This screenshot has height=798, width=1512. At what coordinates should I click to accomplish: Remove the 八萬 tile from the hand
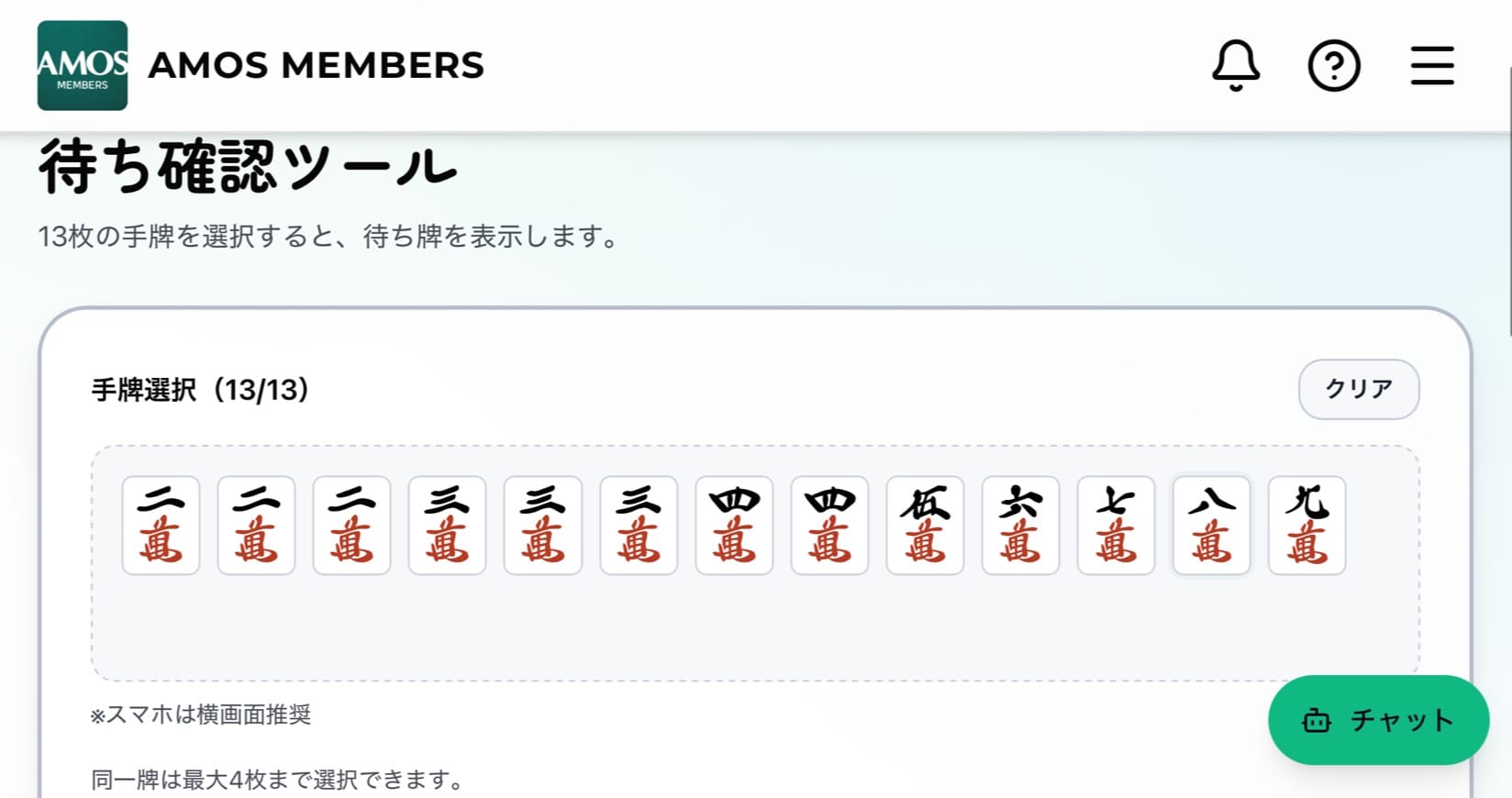click(1211, 526)
